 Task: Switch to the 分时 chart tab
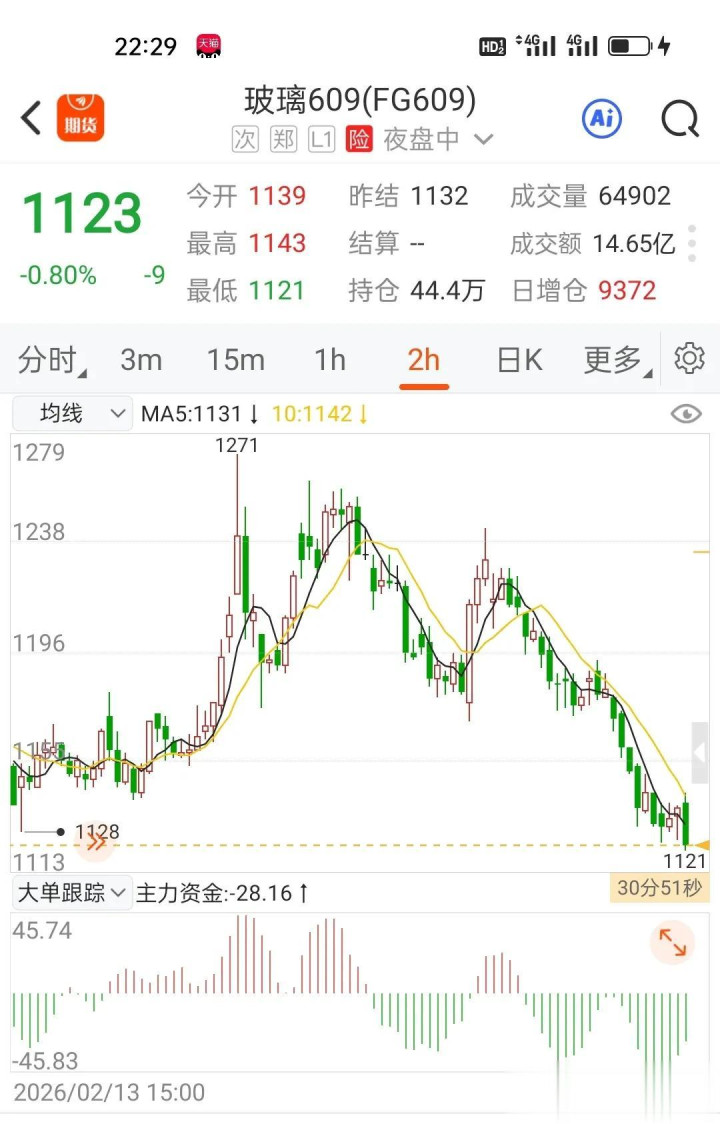[50, 360]
